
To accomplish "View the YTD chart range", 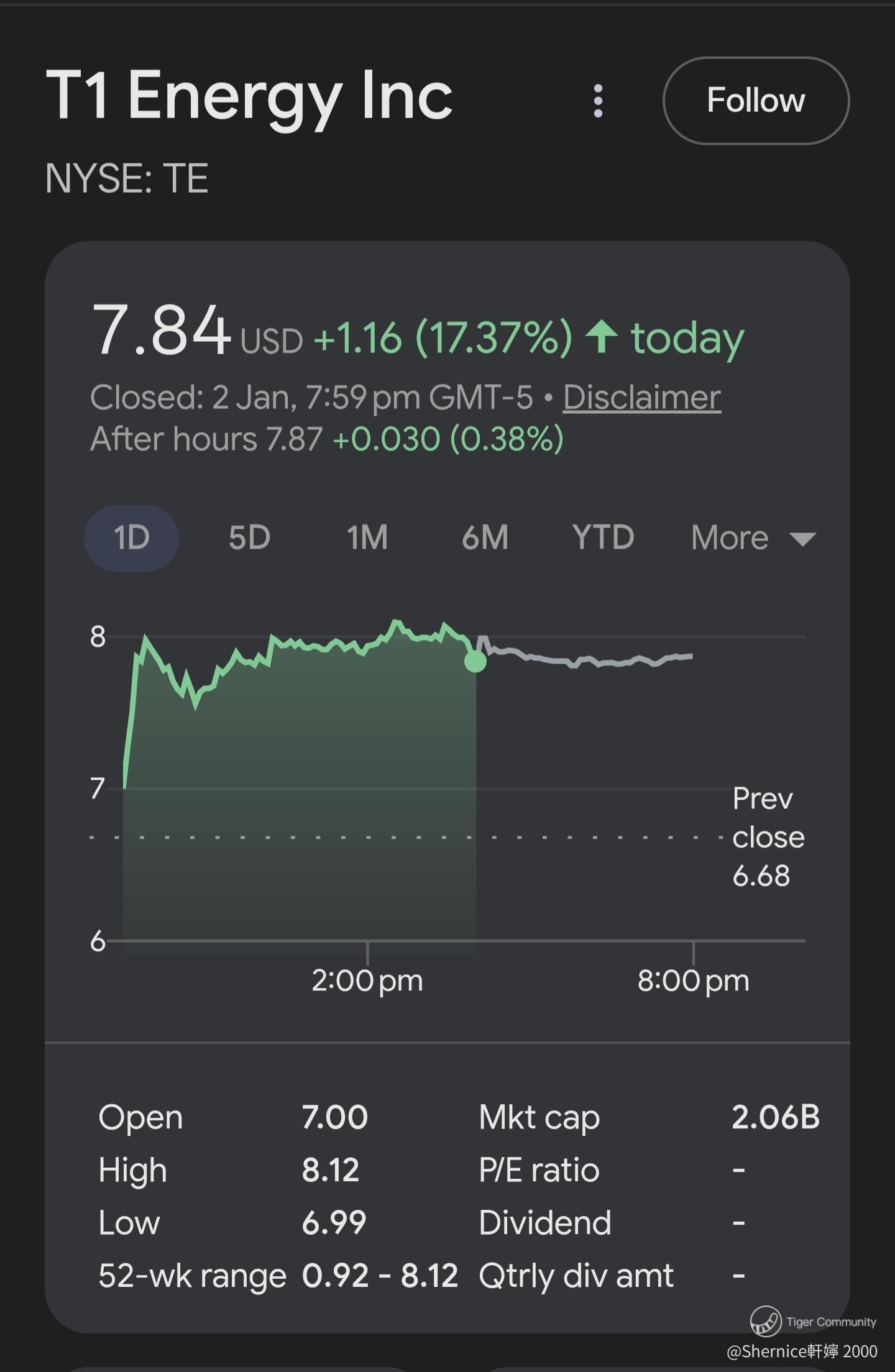I will coord(603,538).
